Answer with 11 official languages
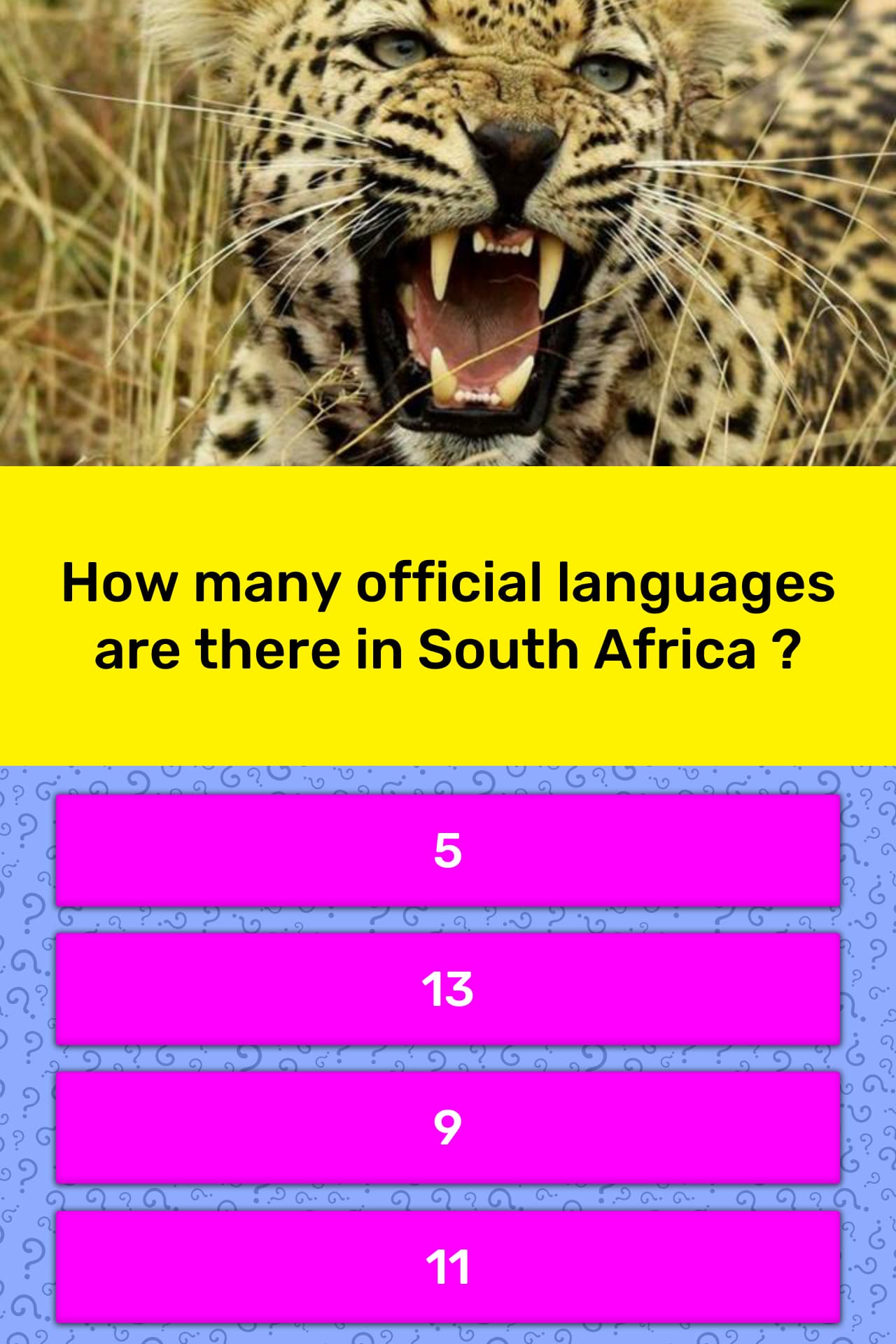Screen dimensions: 896x1344 pos(448,1266)
